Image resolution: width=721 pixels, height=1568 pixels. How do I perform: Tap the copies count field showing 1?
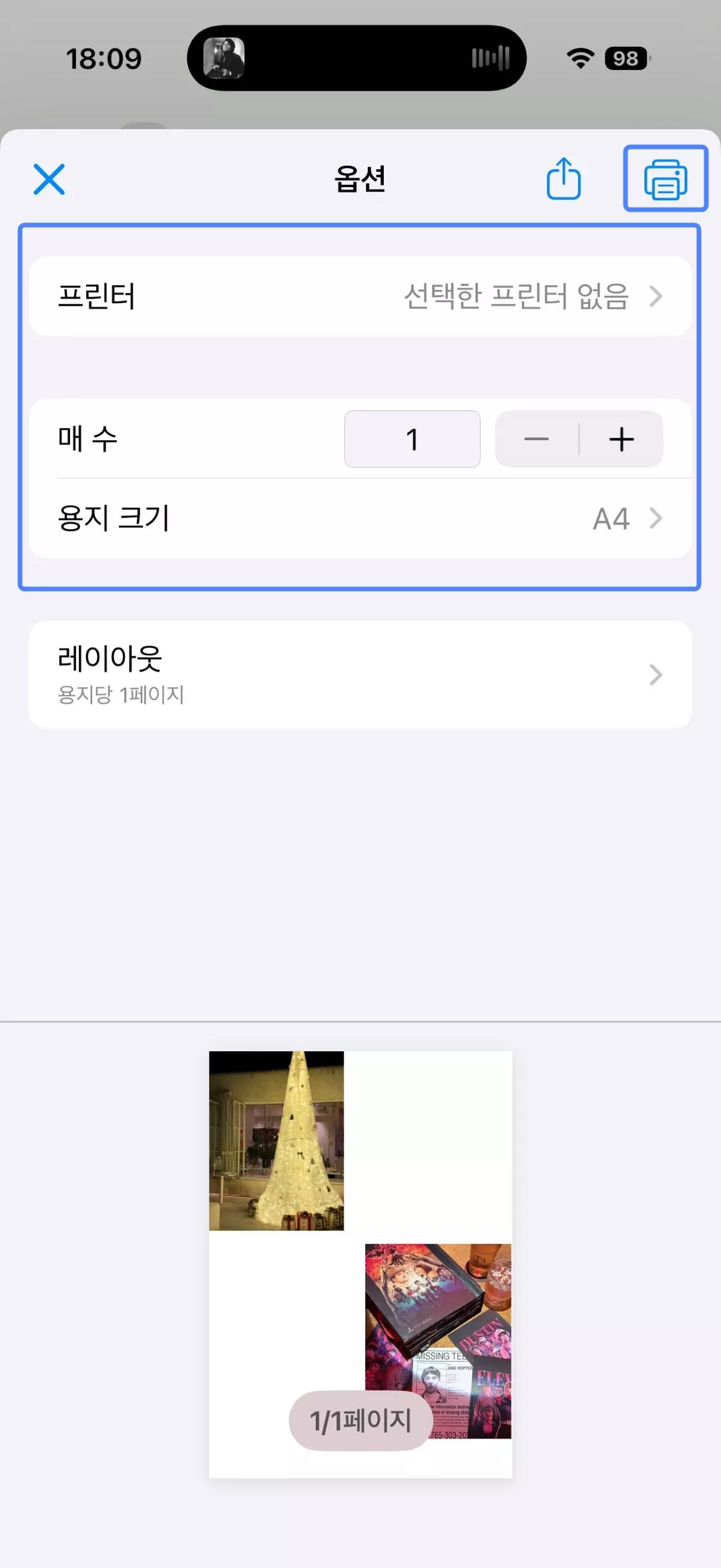coord(412,439)
